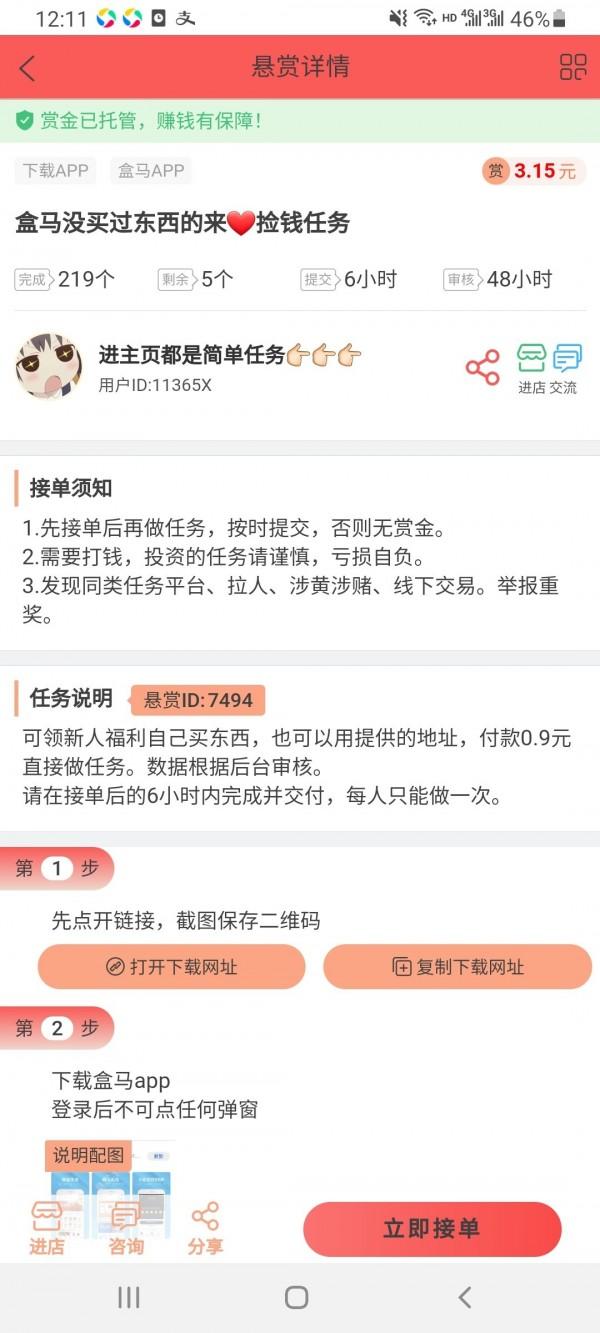This screenshot has width=600, height=1333.
Task: Accept the task with 立即接单
Action: [x=432, y=1229]
